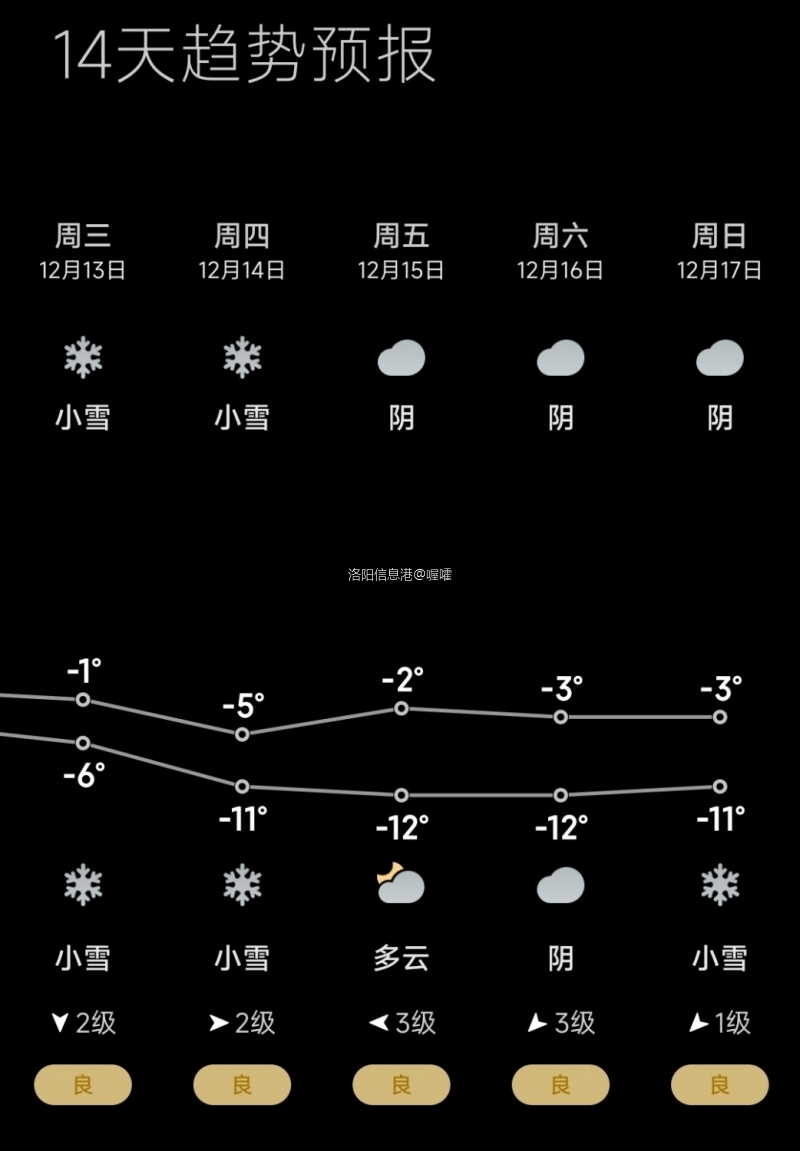This screenshot has width=800, height=1151.
Task: Click the 2级 wind indicator under 周三
Action: 83,1023
